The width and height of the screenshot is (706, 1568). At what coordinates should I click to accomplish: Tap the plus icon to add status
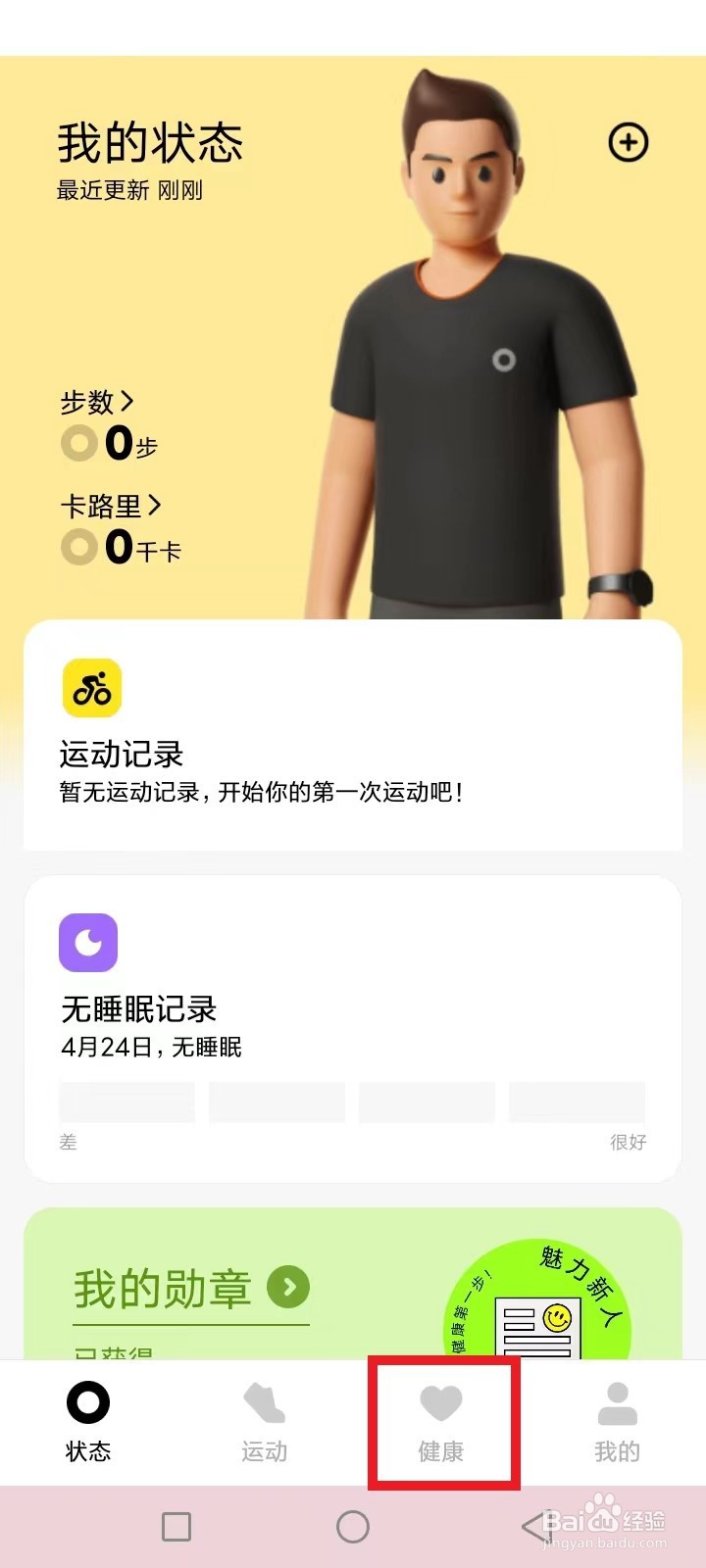pyautogui.click(x=628, y=142)
